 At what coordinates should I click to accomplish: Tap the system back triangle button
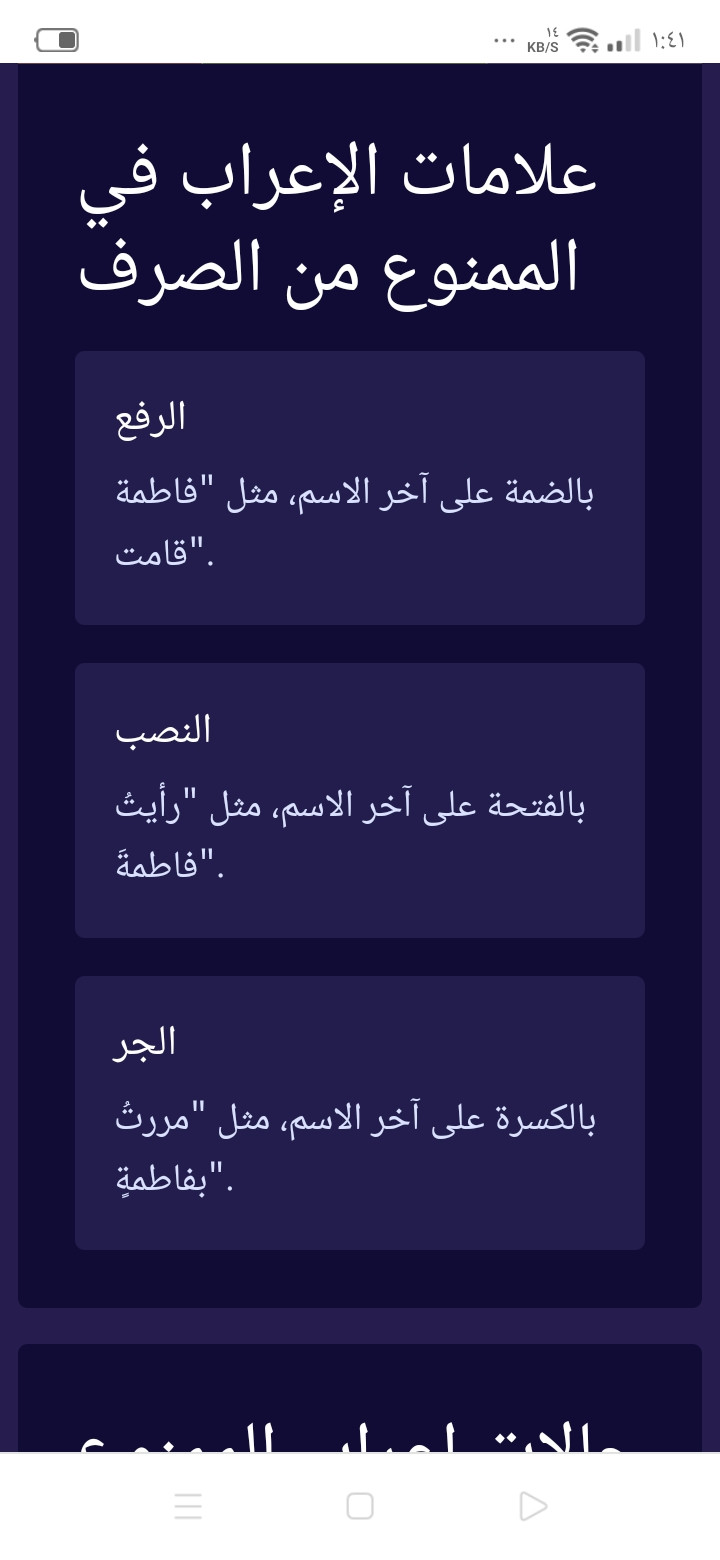pos(533,1506)
